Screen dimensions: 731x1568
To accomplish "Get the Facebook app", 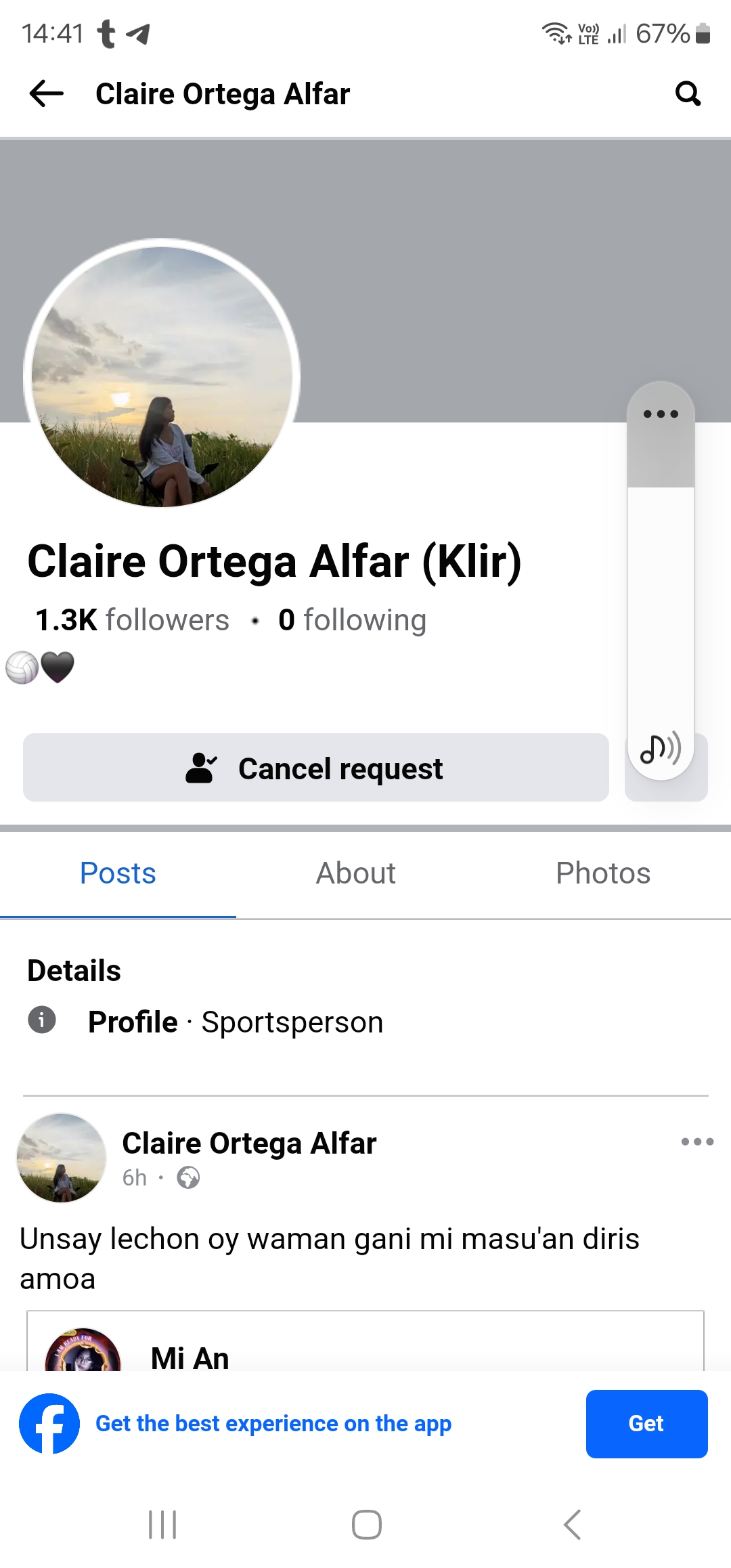I will (x=647, y=1424).
